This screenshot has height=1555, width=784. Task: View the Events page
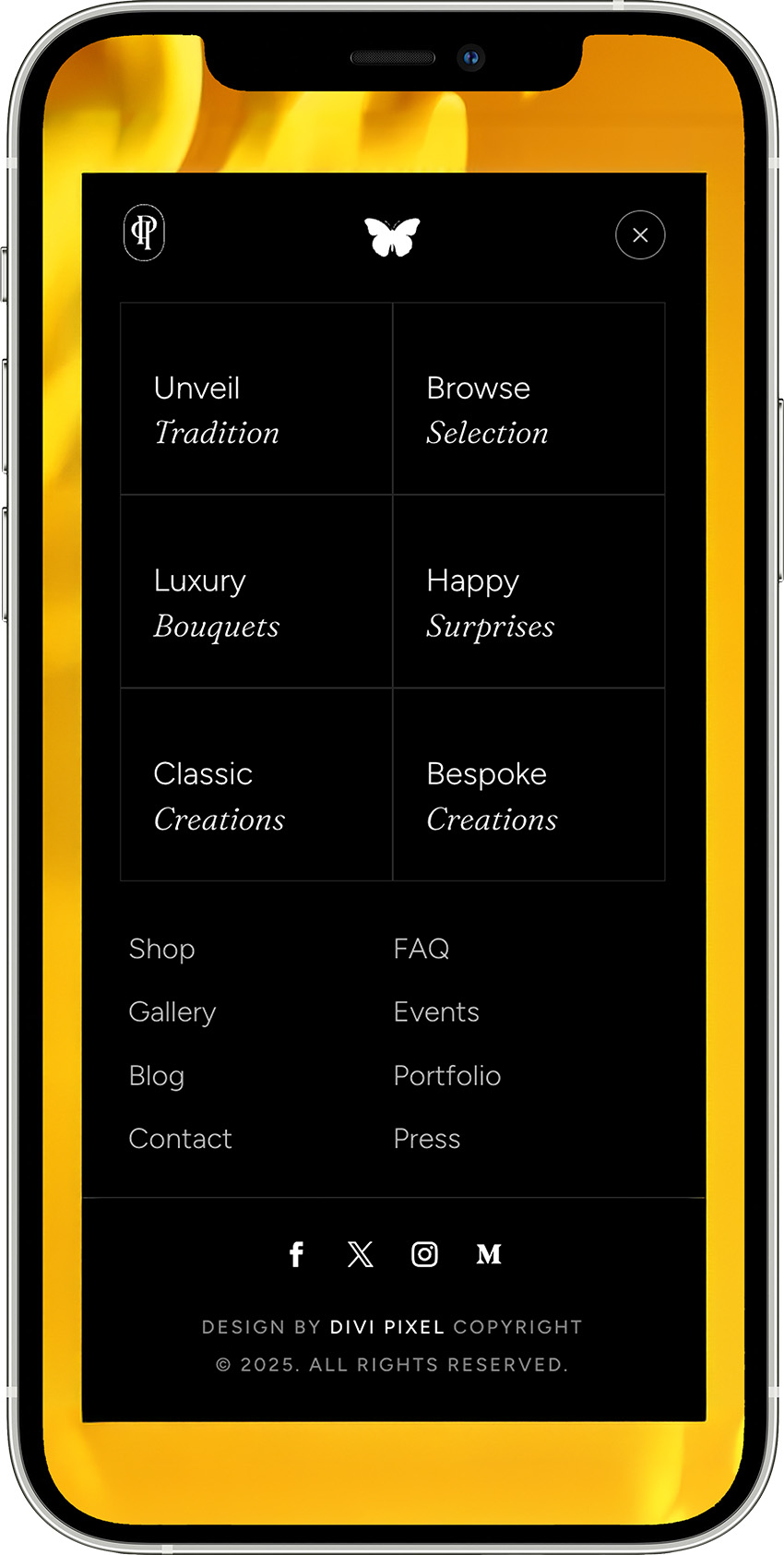coord(436,1012)
